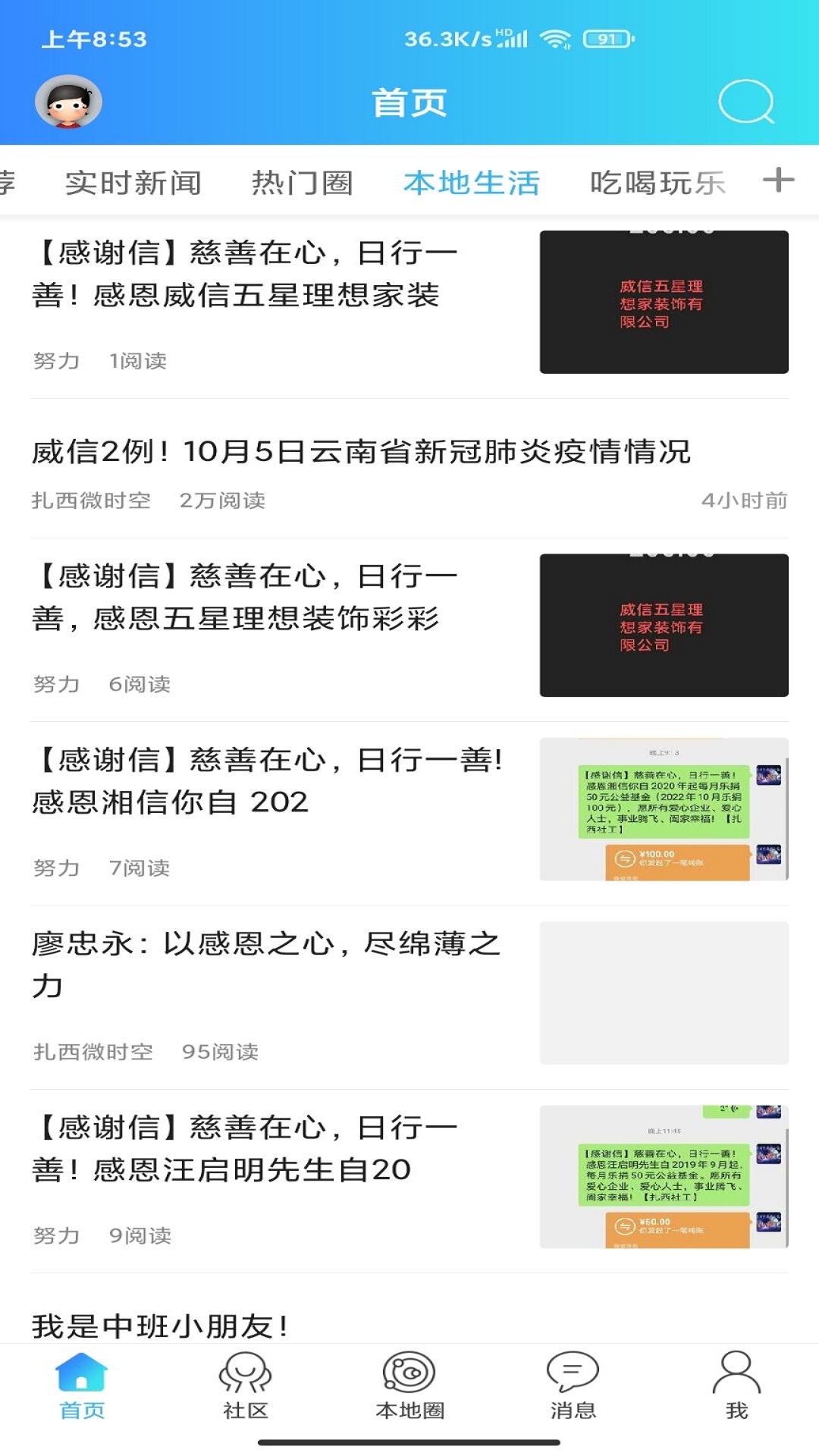Switch to the 社区 bottom tab
This screenshot has height=1456, width=819.
[x=245, y=1386]
